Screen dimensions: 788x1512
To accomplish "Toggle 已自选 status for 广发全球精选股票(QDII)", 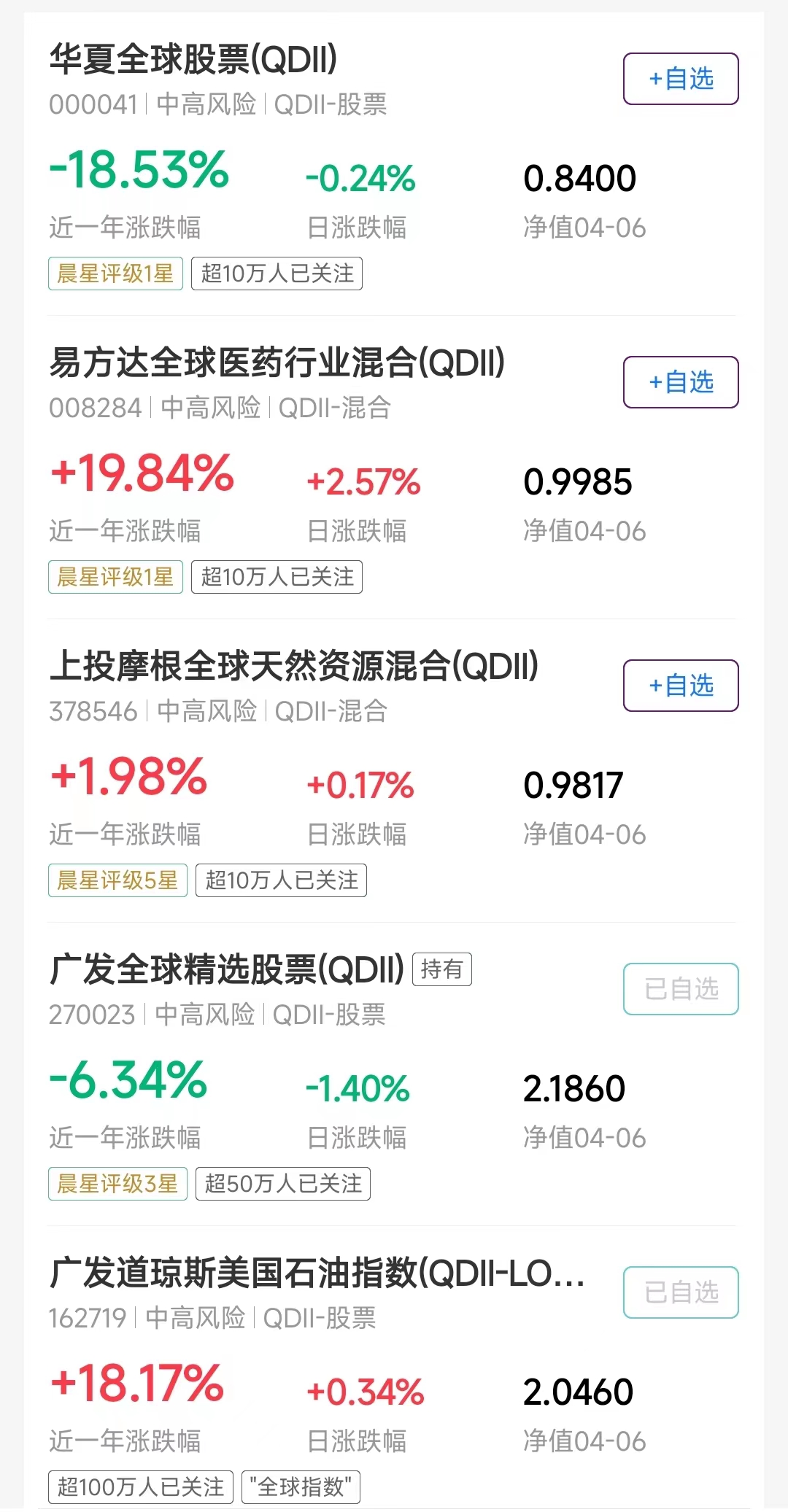I will point(680,988).
